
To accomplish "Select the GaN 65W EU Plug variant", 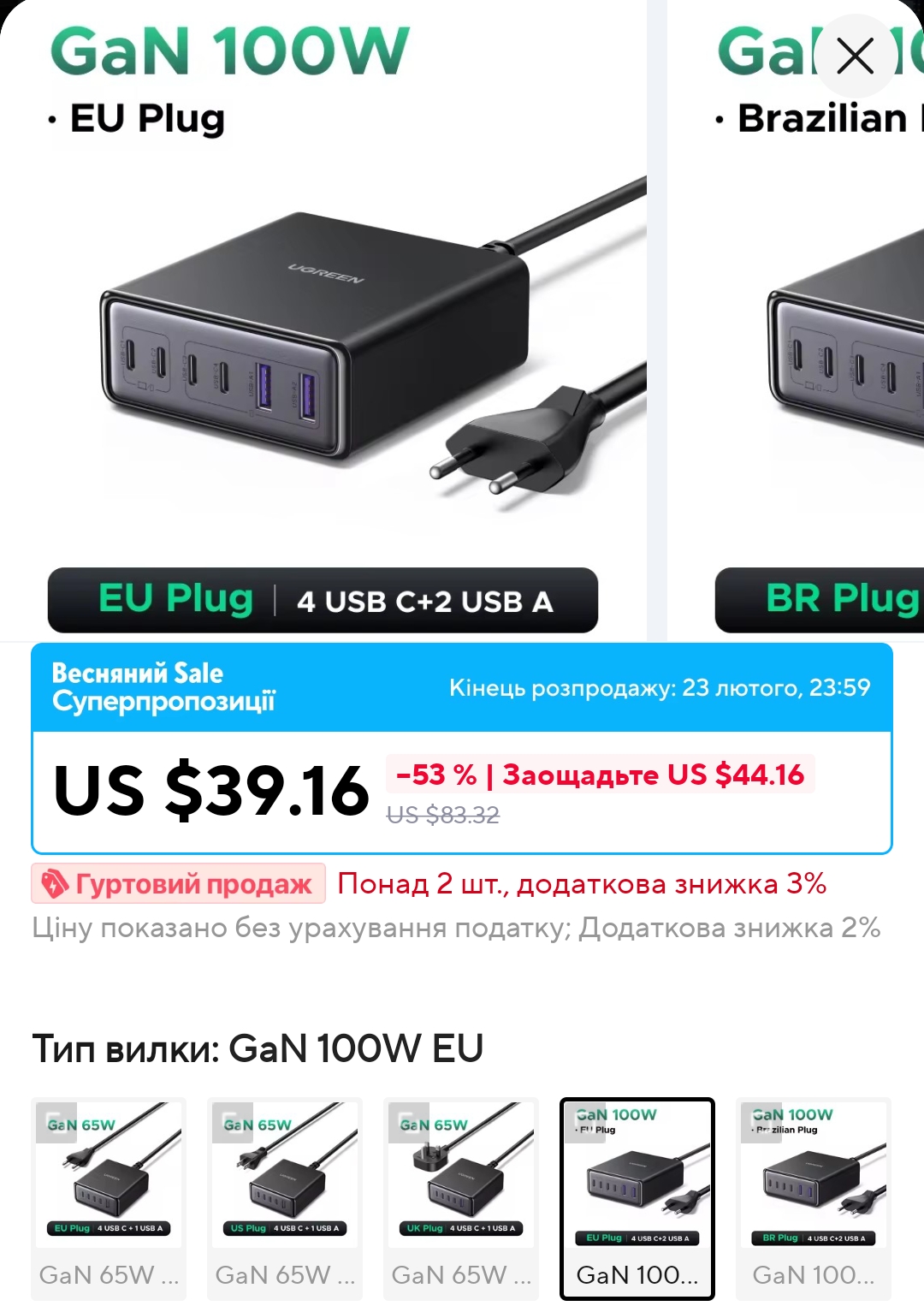I will click(x=109, y=1196).
